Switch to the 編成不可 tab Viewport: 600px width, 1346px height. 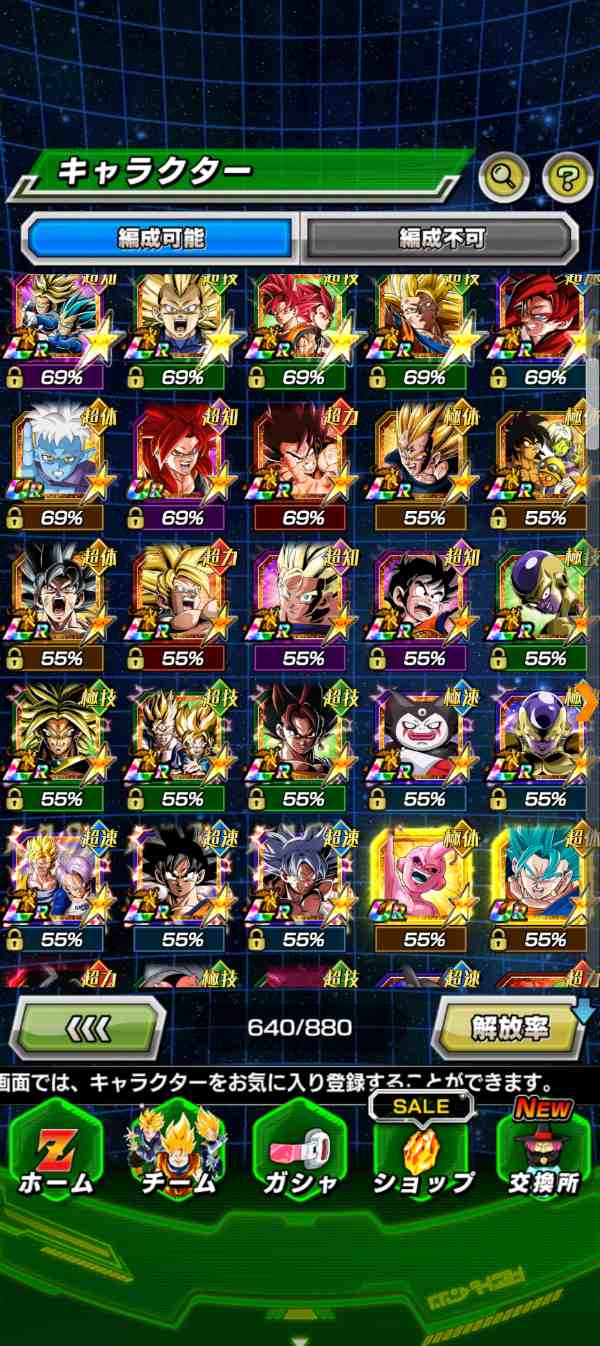[441, 238]
